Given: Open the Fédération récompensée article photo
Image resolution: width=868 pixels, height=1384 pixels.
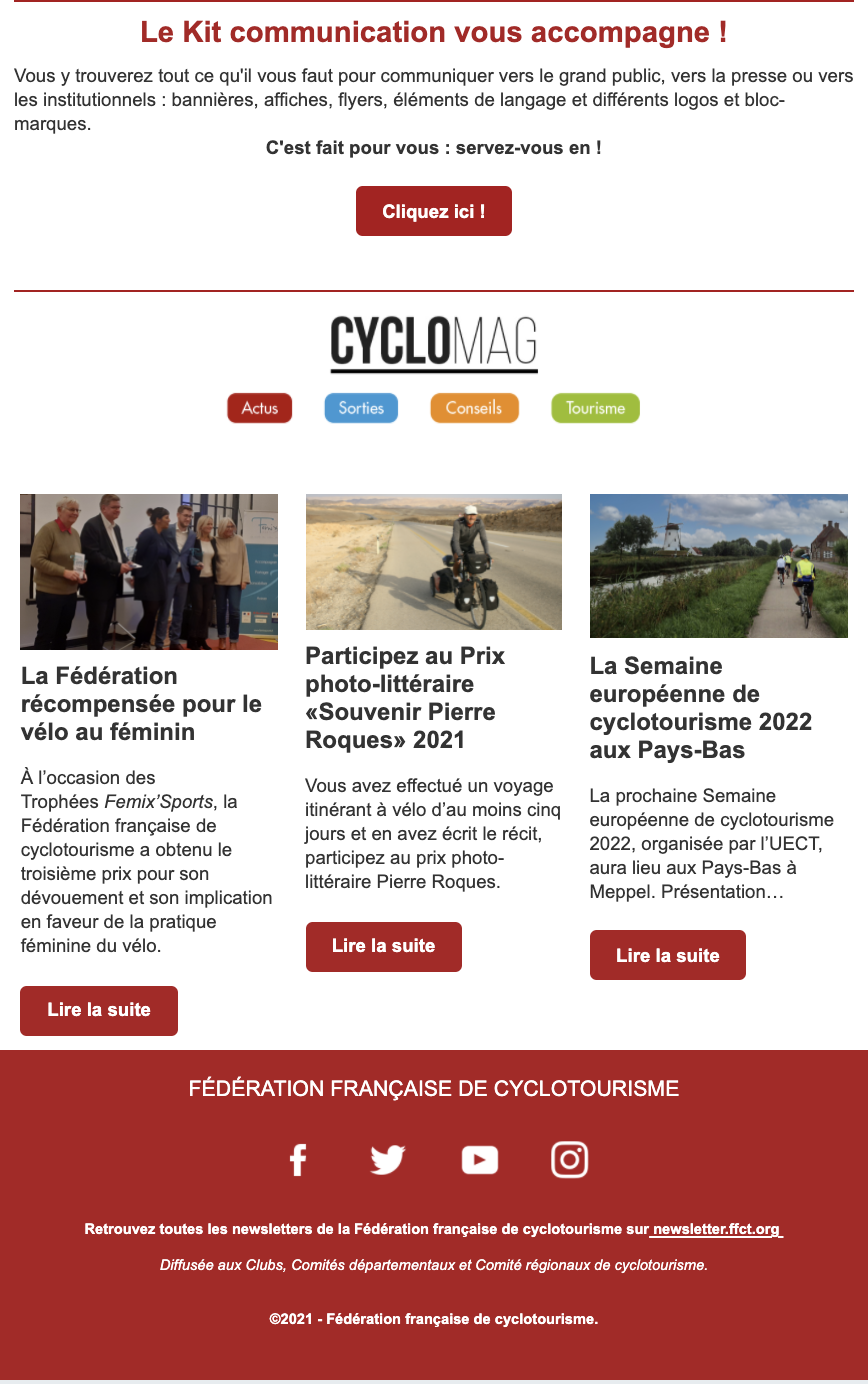Looking at the screenshot, I should [149, 571].
